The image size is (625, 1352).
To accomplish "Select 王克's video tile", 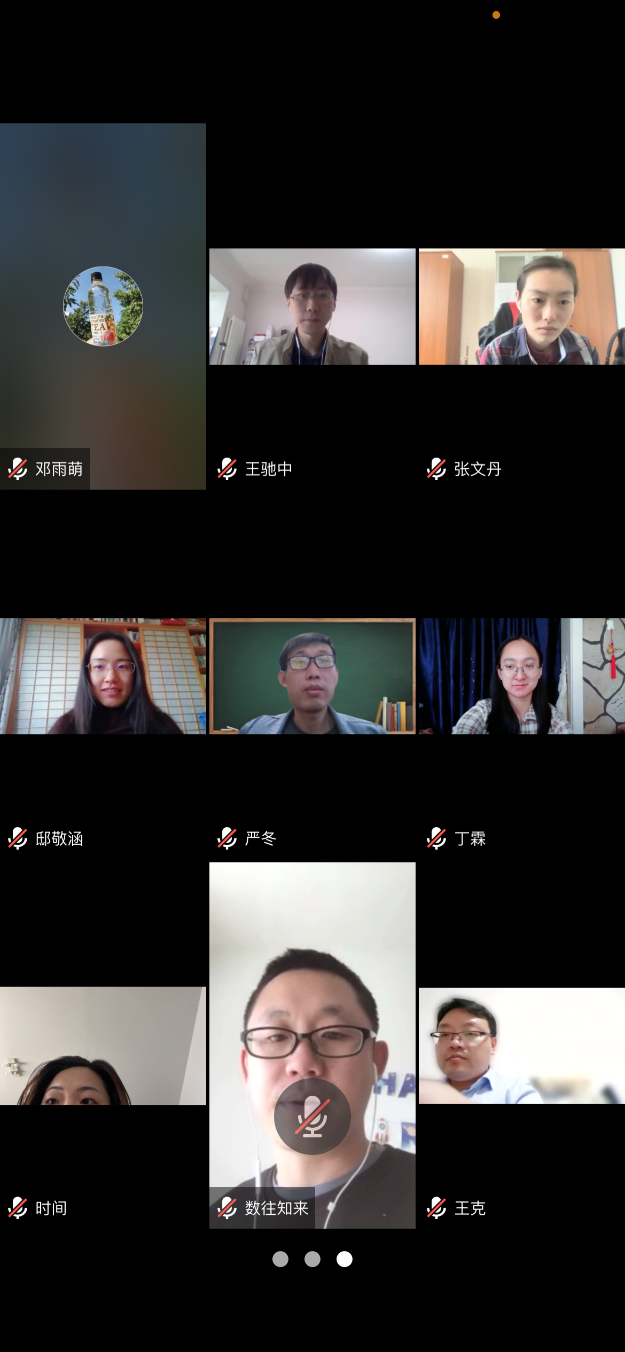I will [x=521, y=1046].
